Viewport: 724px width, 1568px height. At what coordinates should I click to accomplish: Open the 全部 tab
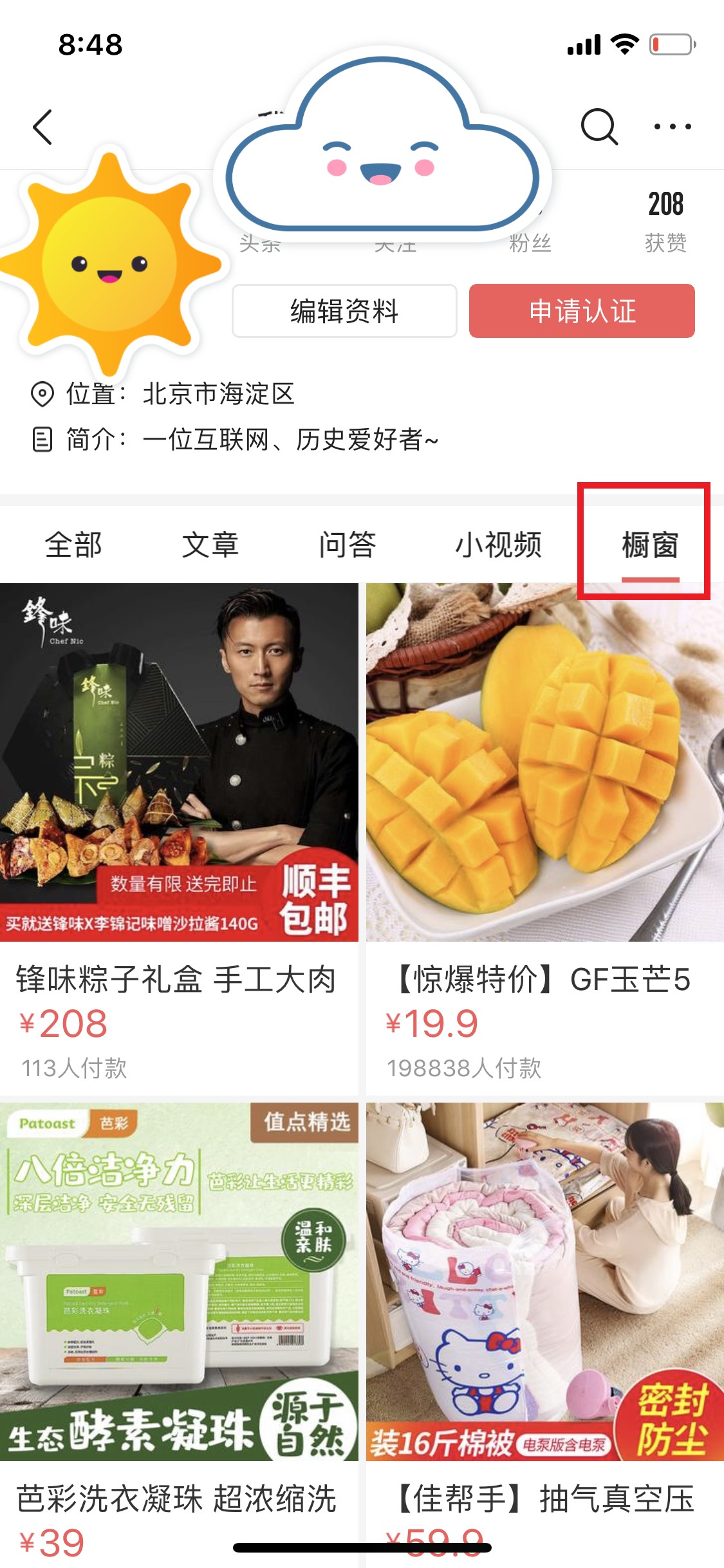(74, 545)
